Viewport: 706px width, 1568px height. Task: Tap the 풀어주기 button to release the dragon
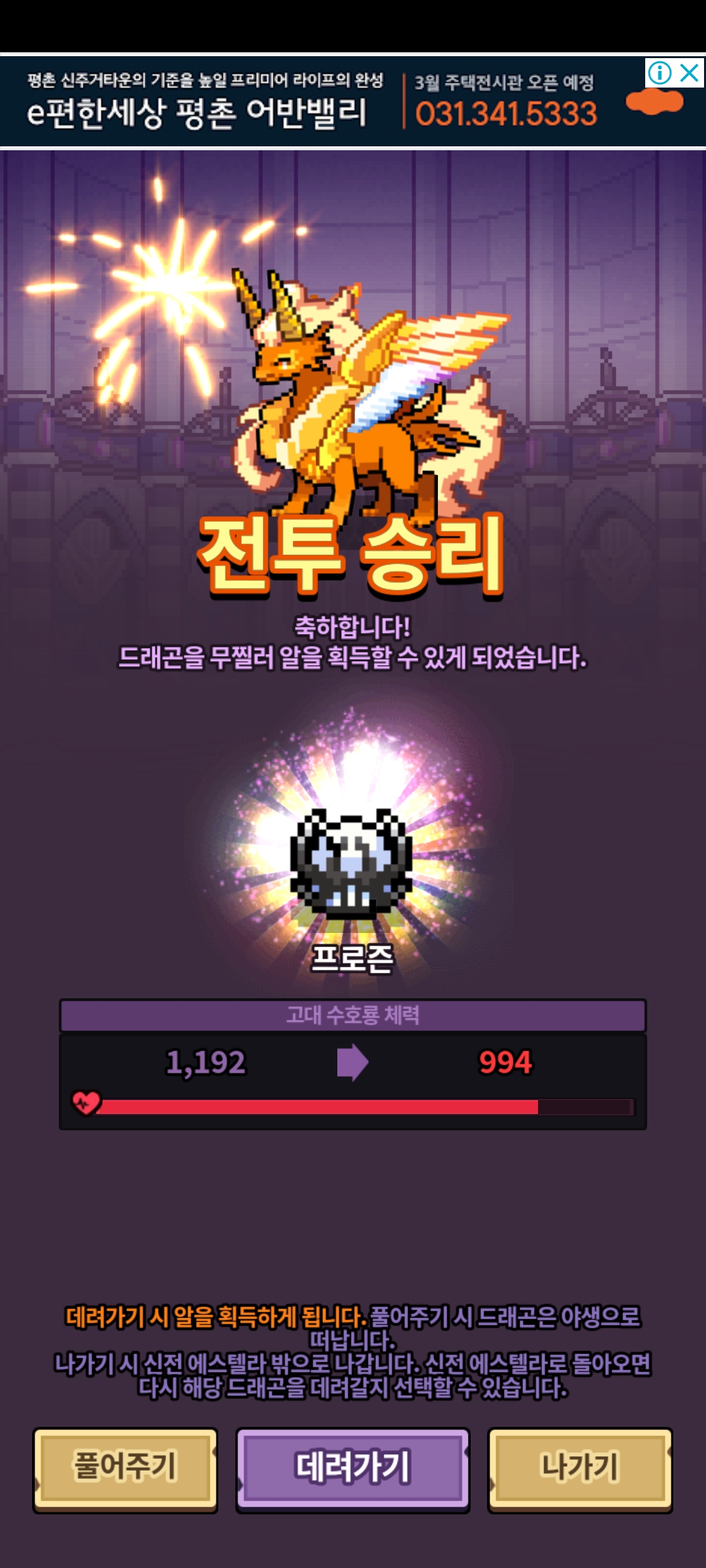click(125, 1470)
